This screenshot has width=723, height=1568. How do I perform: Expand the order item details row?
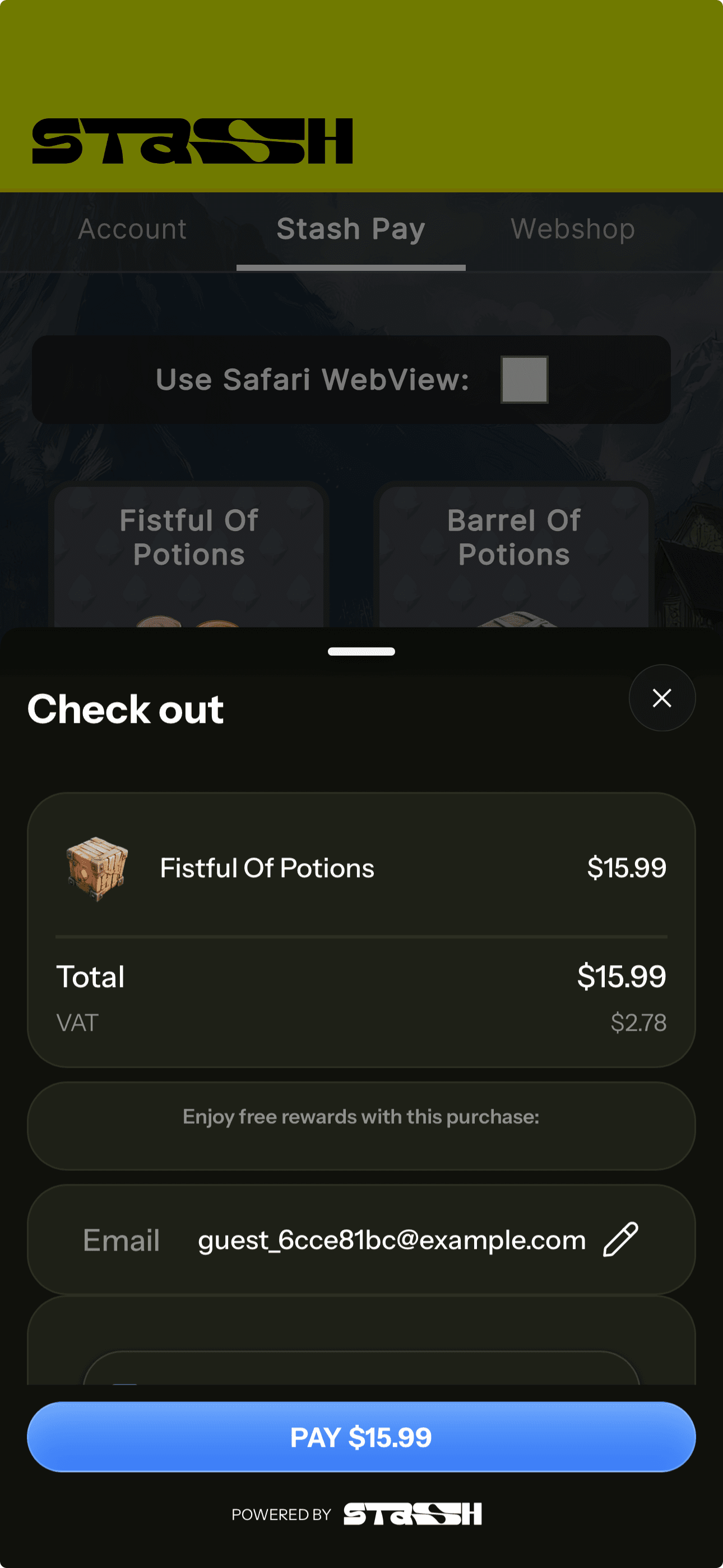tap(361, 869)
